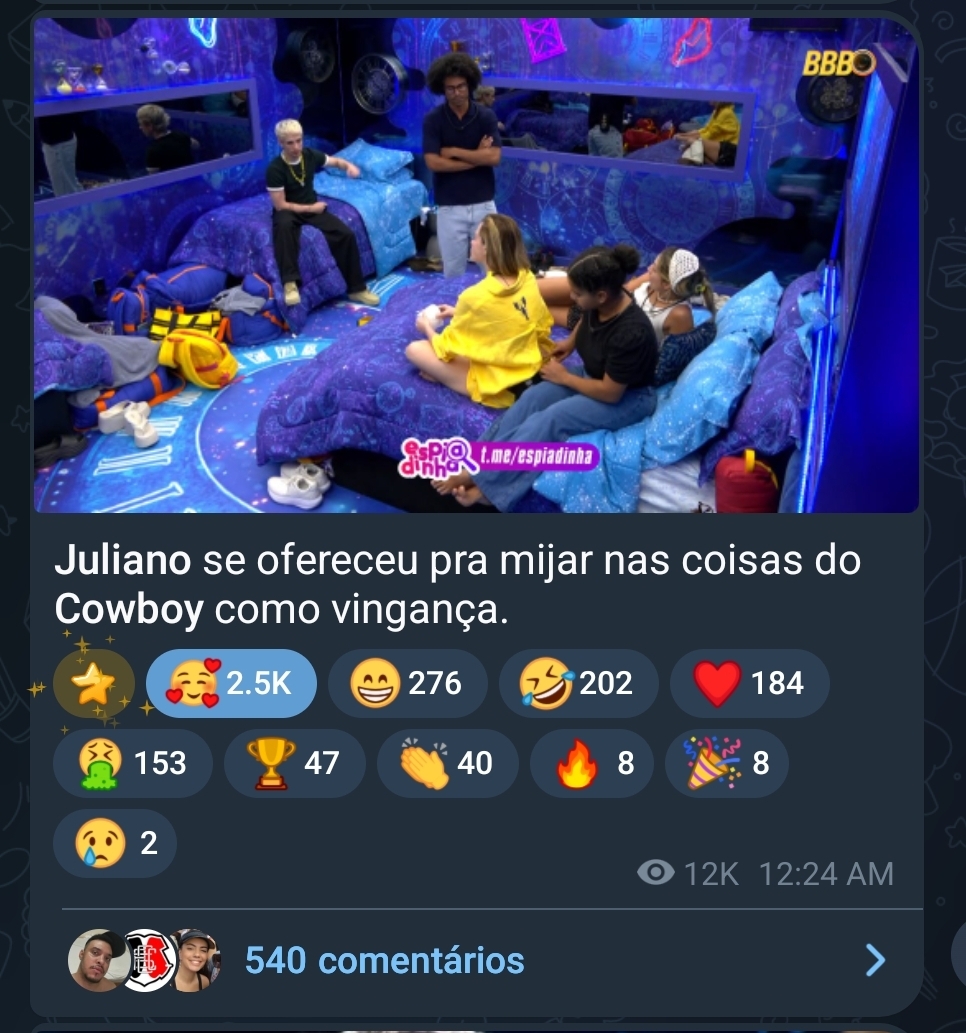React with the rolling laugh emoji at 202
Screen dimensions: 966x1033
pyautogui.click(x=577, y=684)
